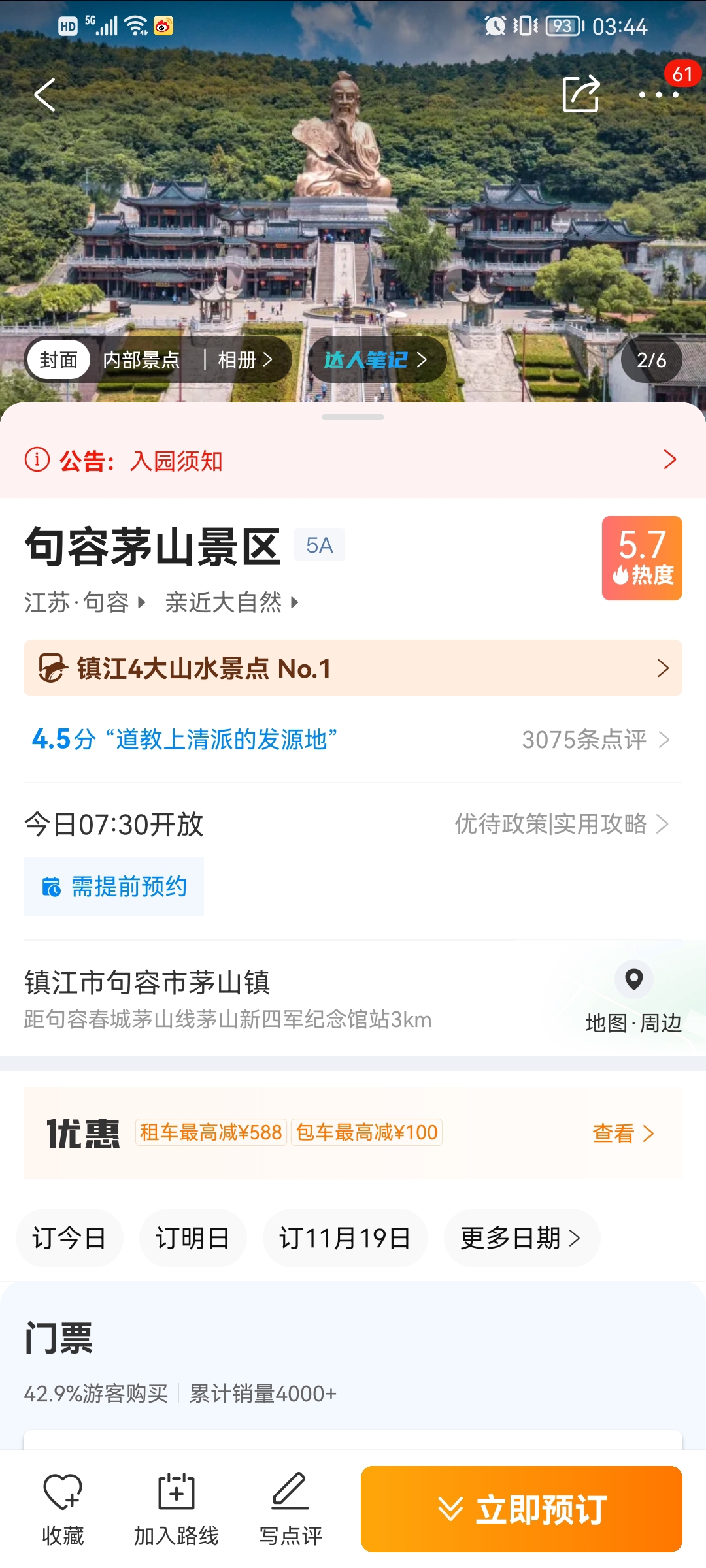
Task: Tap 查看 to see discount offers
Action: pyautogui.click(x=622, y=1134)
